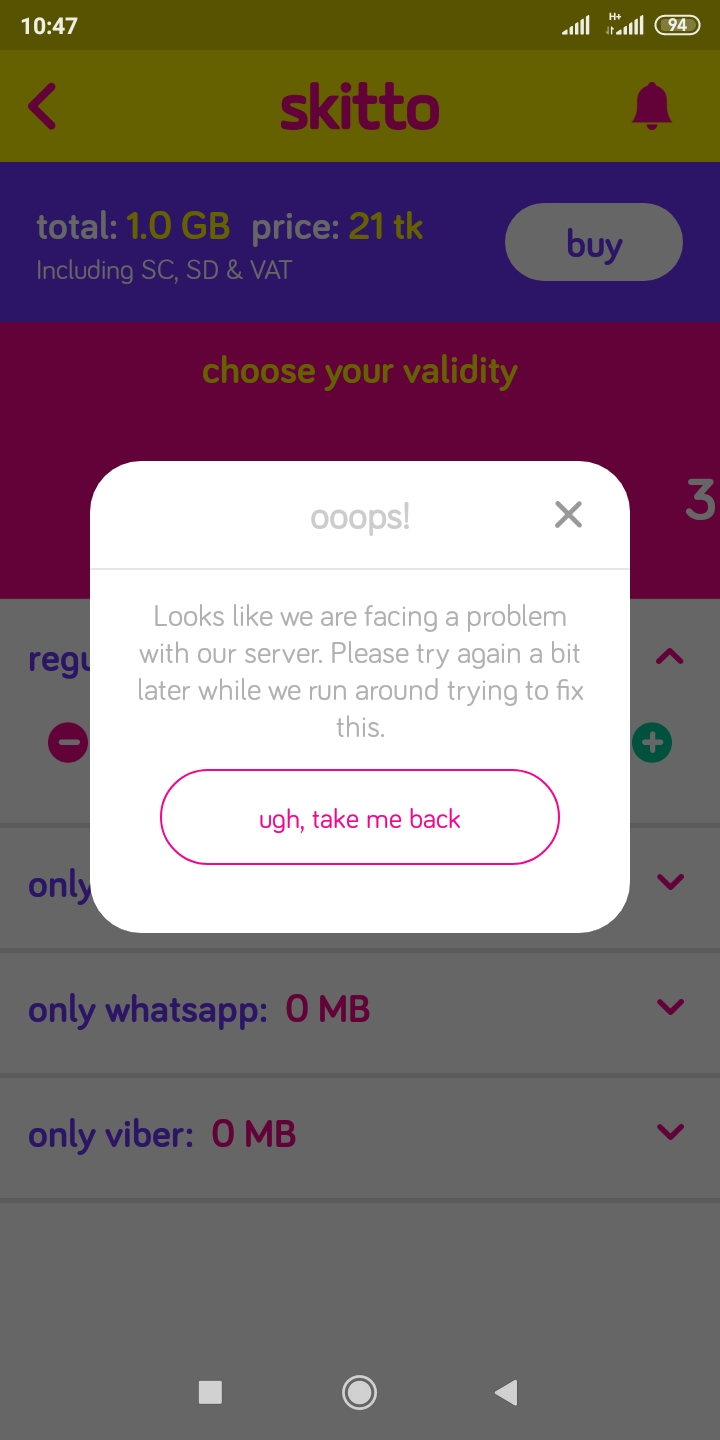The height and width of the screenshot is (1440, 720).
Task: Expand the only whatsapp section
Action: coord(669,1007)
